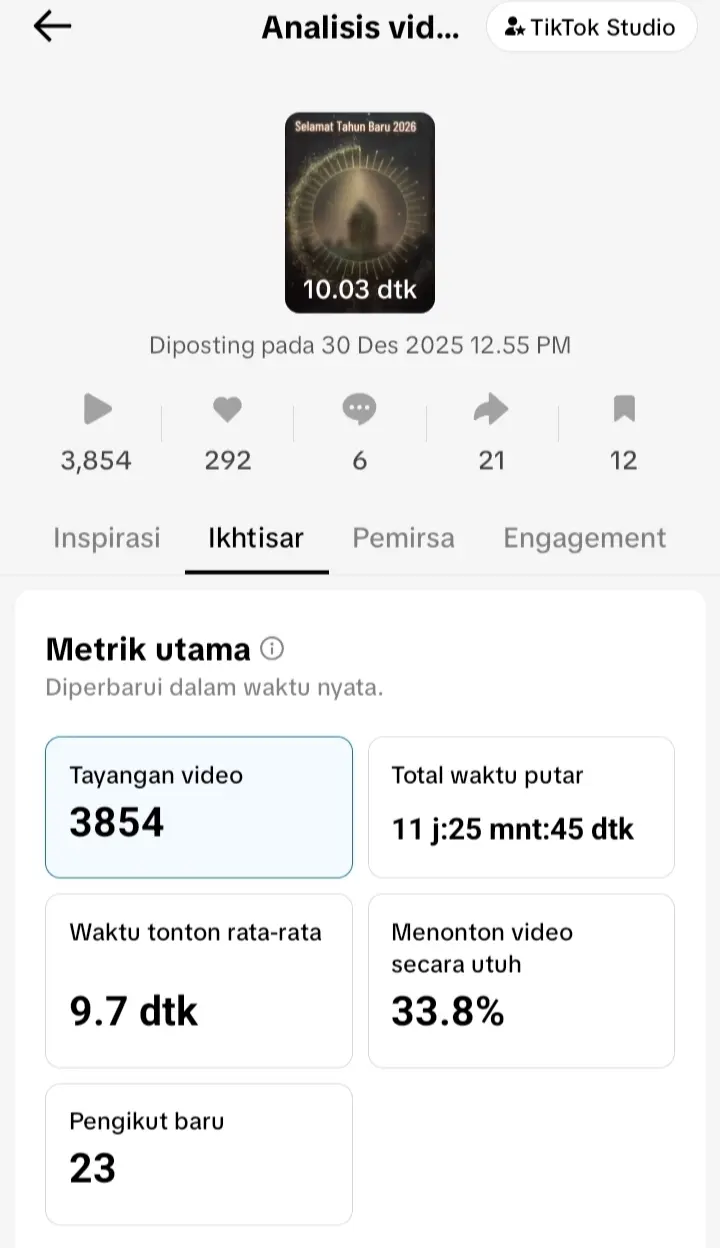Tap the share arrow icon above 21
This screenshot has width=720, height=1248.
[491, 409]
